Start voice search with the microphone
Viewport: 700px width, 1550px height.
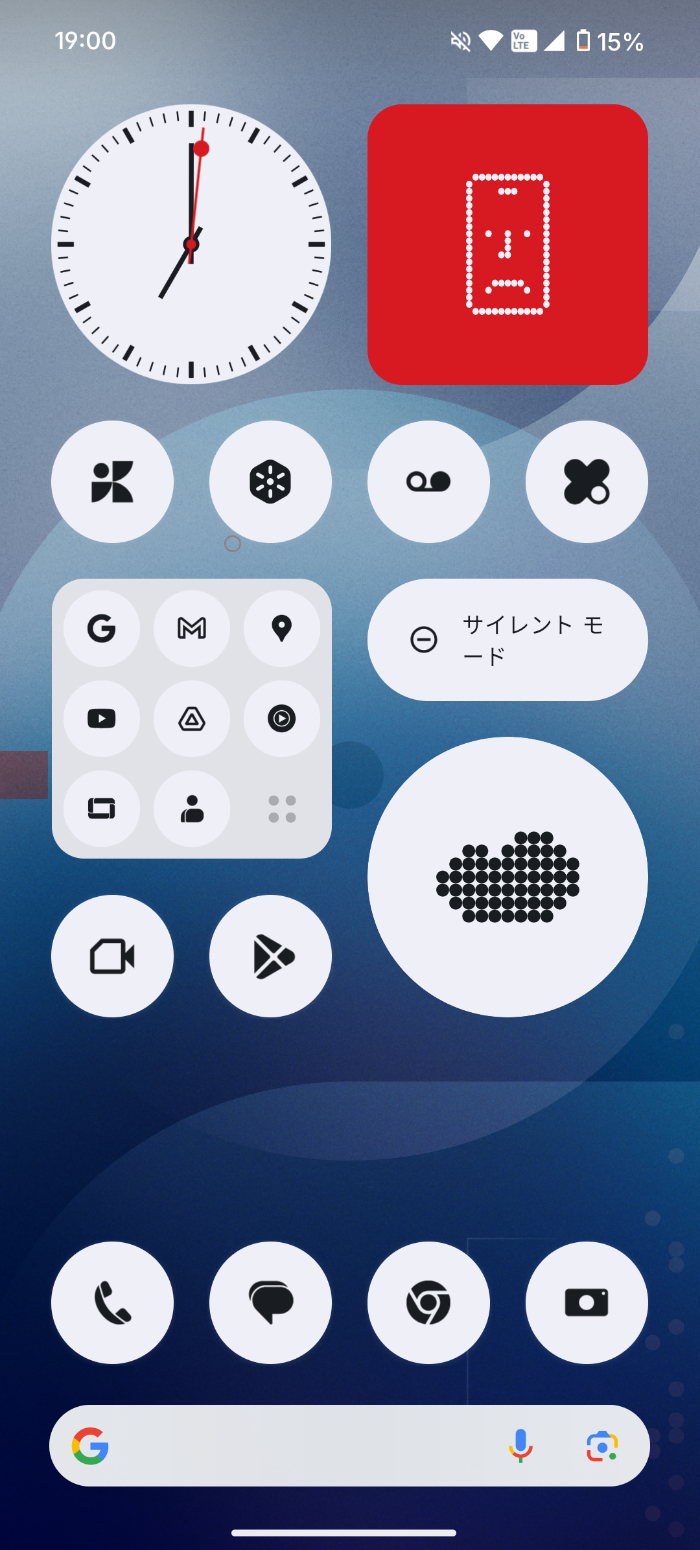[520, 1446]
